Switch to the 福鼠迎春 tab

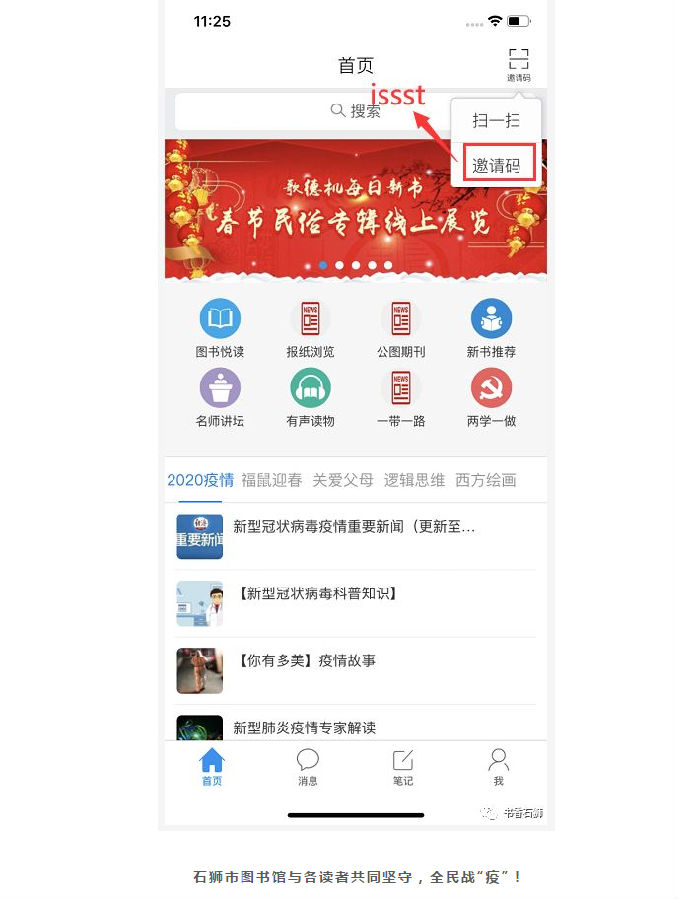point(271,480)
